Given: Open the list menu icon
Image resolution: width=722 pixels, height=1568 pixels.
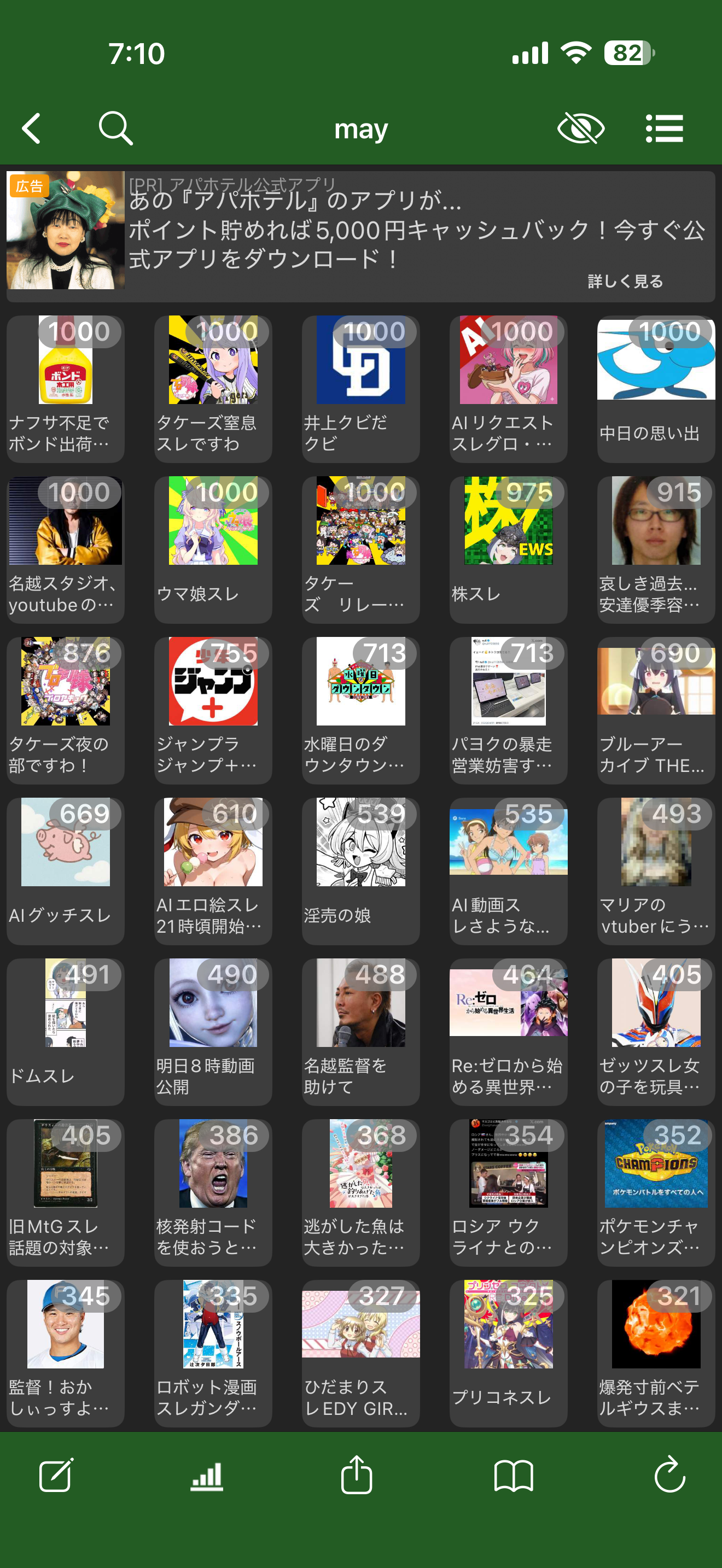Looking at the screenshot, I should (664, 128).
